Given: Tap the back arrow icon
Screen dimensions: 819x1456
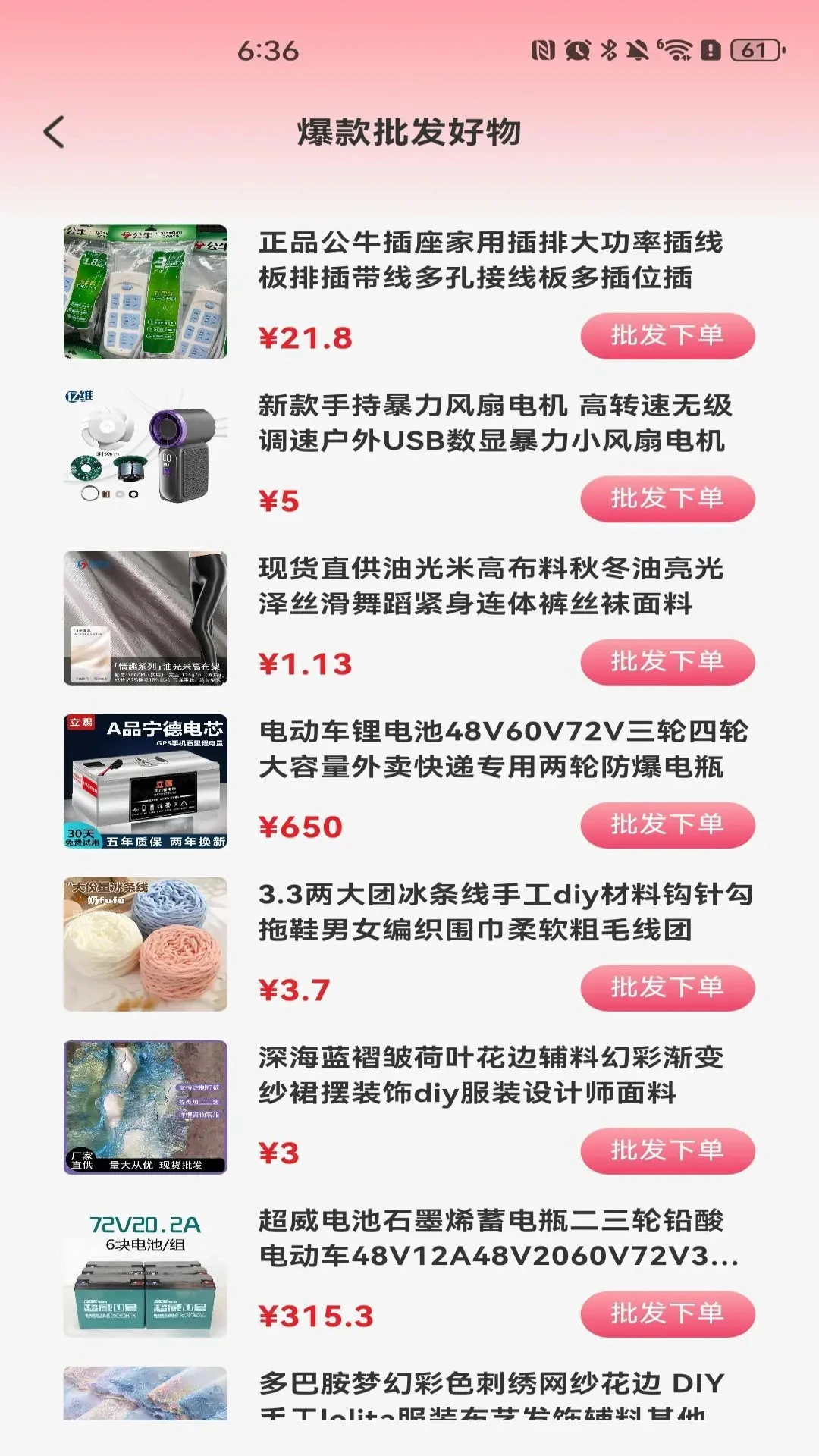Looking at the screenshot, I should (52, 132).
